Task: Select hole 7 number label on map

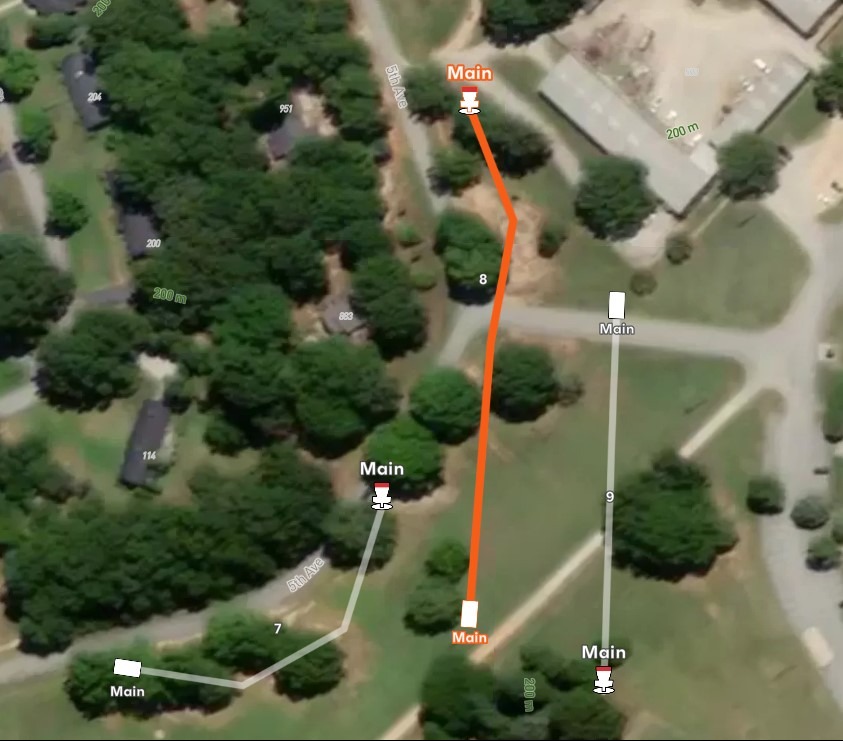Action: [x=278, y=628]
